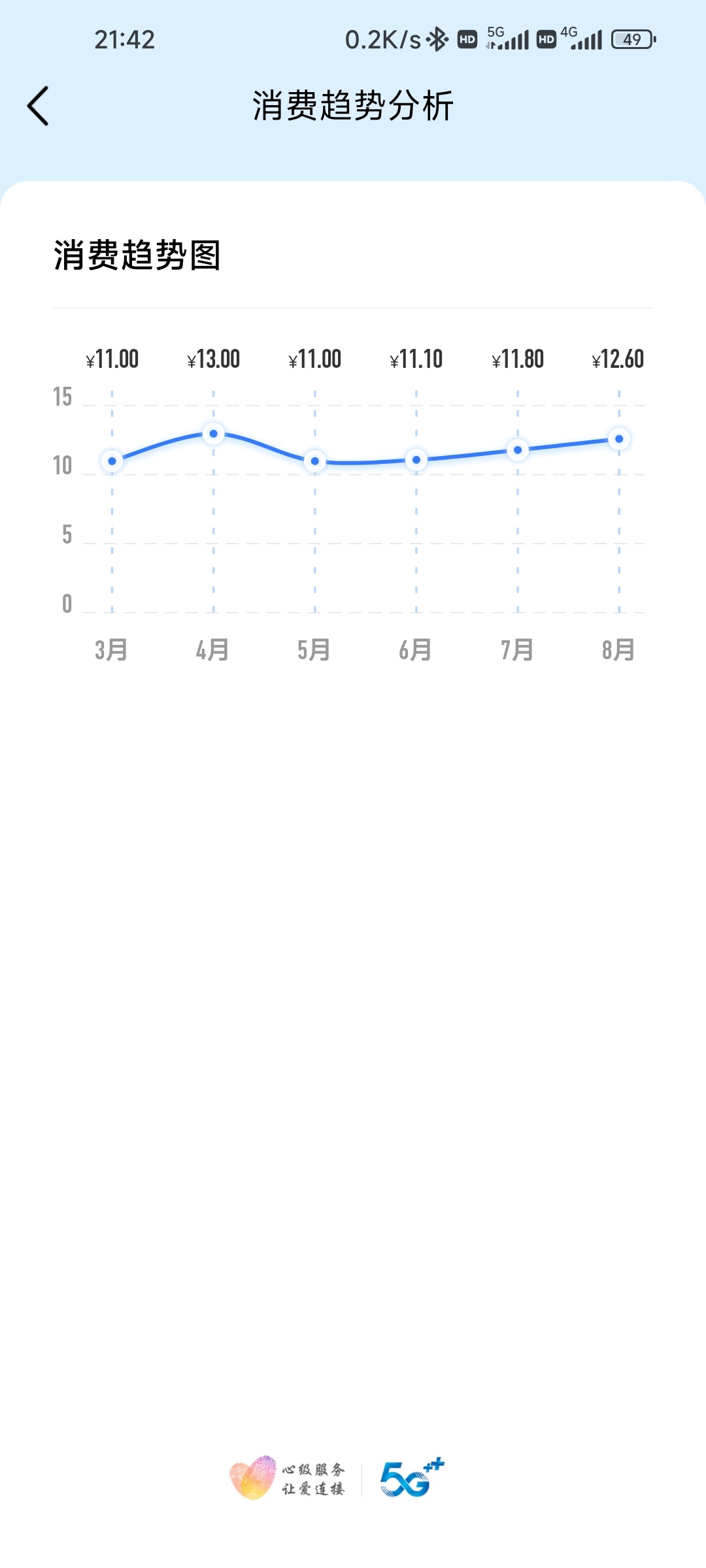Select the 5月 data point on the chart
Image resolution: width=706 pixels, height=1568 pixels.
(315, 461)
